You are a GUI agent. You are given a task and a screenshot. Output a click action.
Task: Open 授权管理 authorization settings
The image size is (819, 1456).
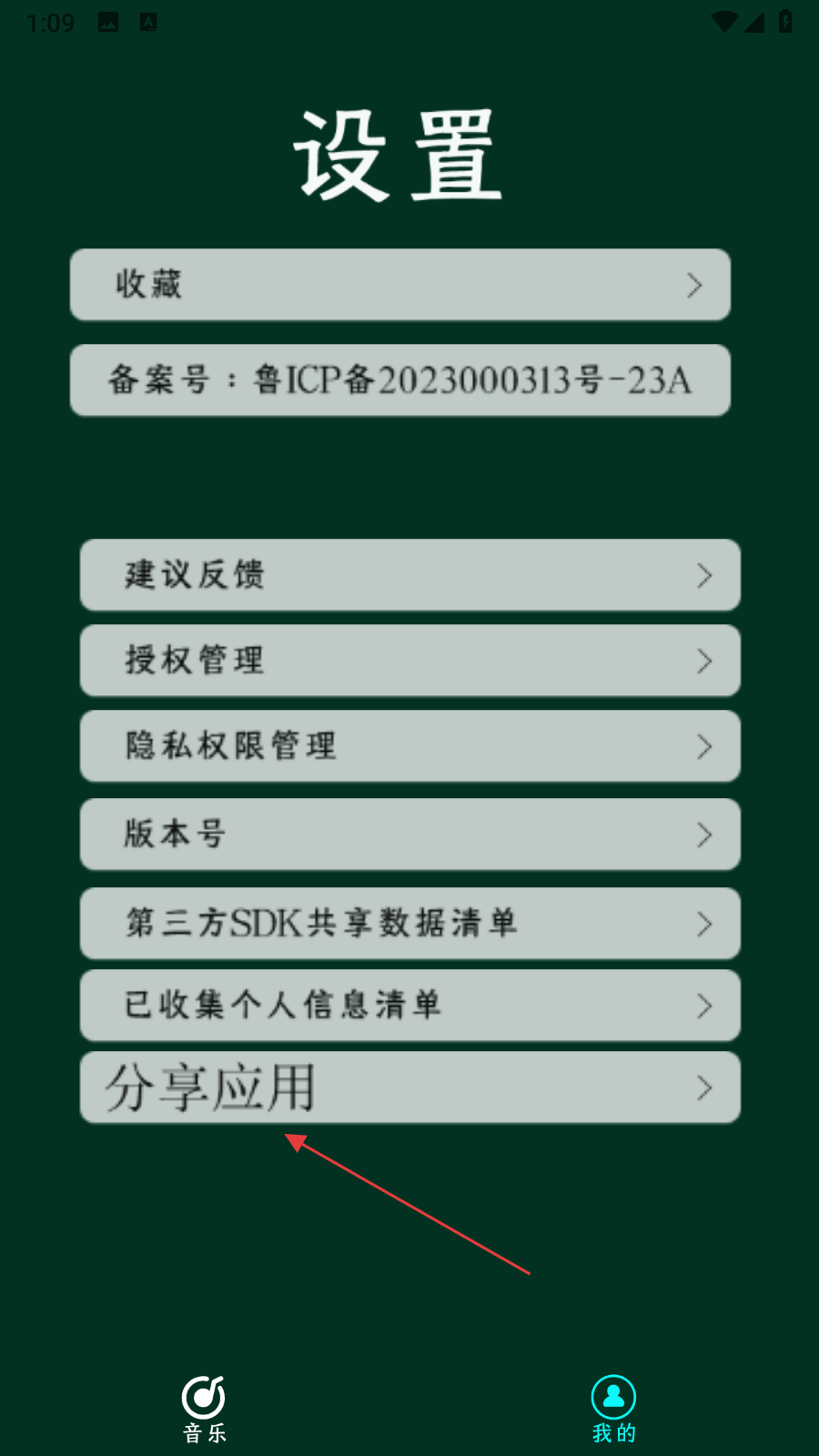pos(409,661)
